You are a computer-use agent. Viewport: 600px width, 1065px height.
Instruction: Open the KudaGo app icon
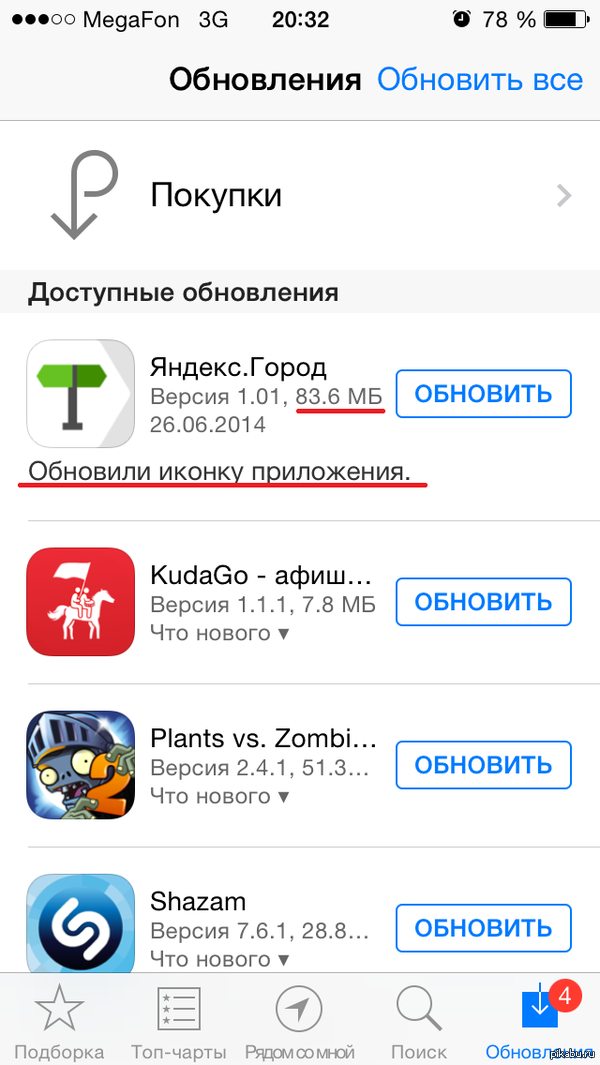[x=80, y=601]
